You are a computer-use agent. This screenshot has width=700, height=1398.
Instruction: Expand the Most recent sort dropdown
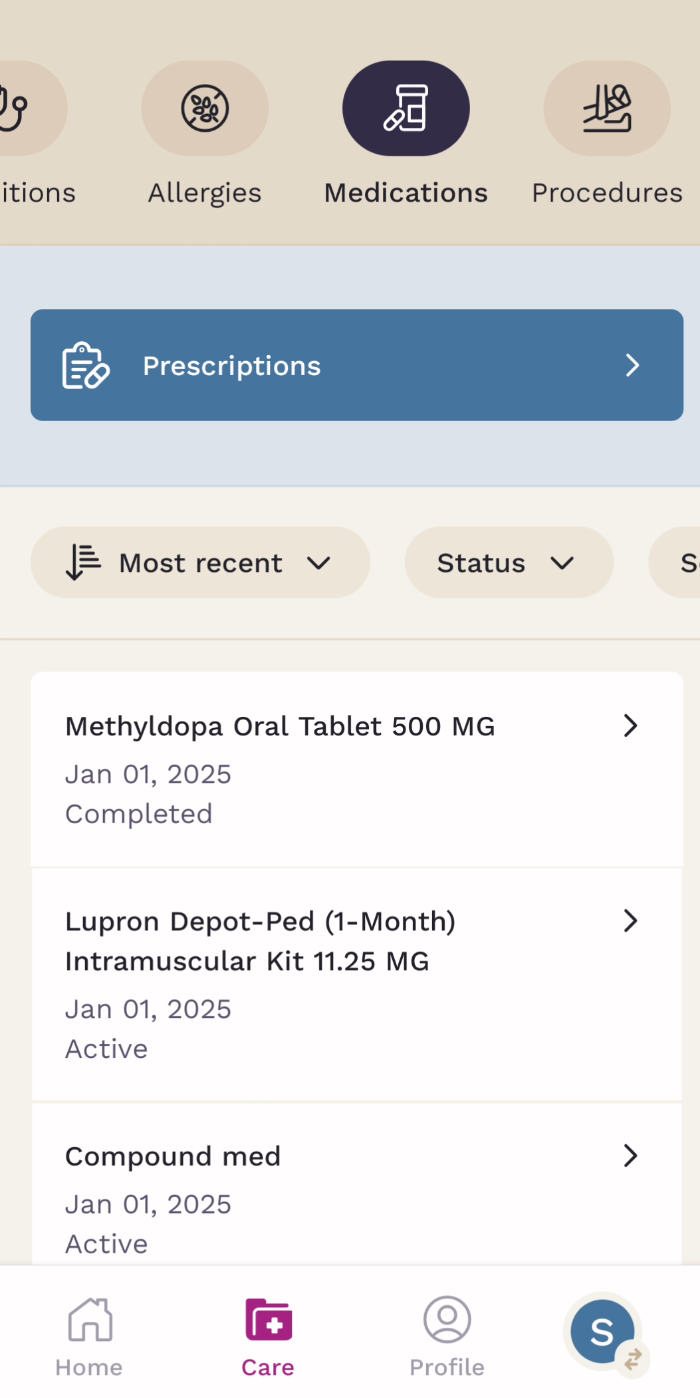click(x=200, y=563)
